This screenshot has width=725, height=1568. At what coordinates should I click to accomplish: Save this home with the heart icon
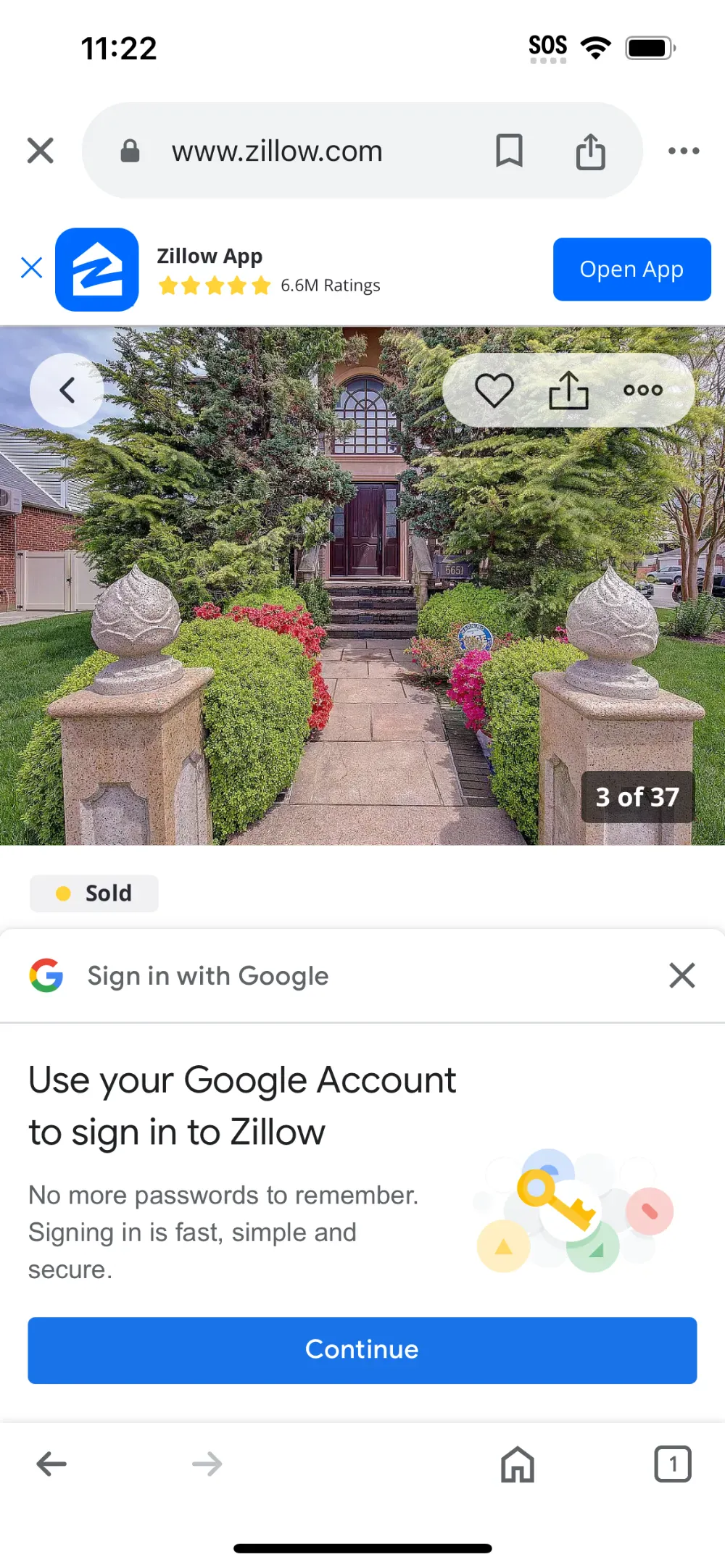[x=494, y=390]
